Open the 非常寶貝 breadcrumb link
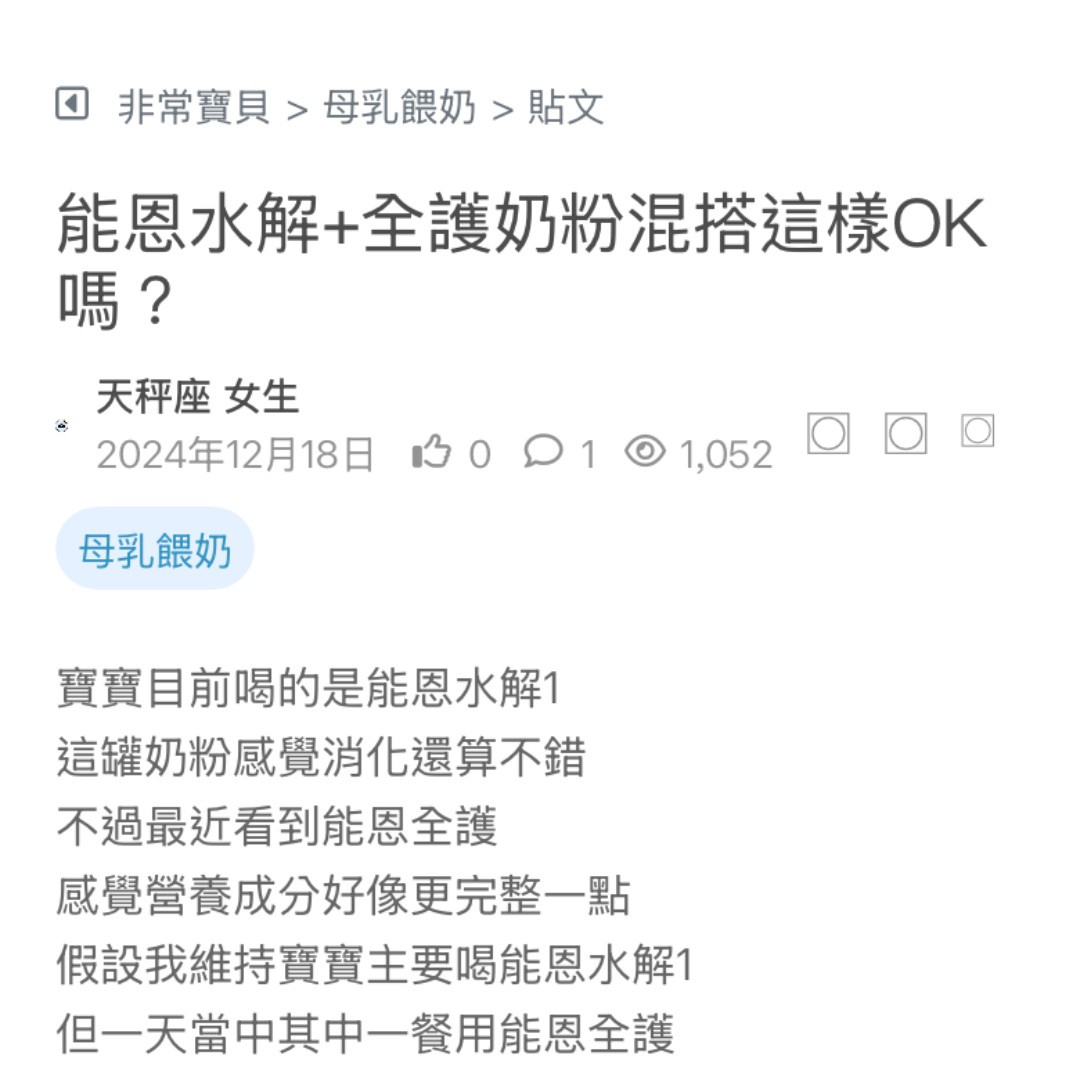This screenshot has width=1080, height=1080. pos(194,107)
